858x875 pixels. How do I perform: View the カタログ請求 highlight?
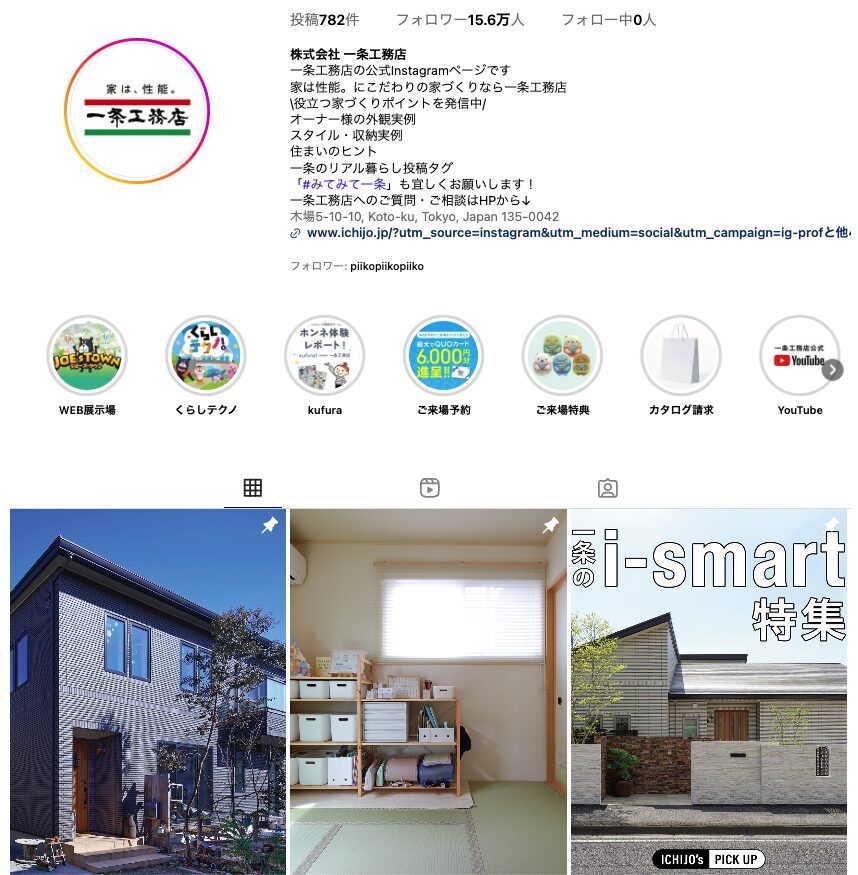pyautogui.click(x=681, y=356)
